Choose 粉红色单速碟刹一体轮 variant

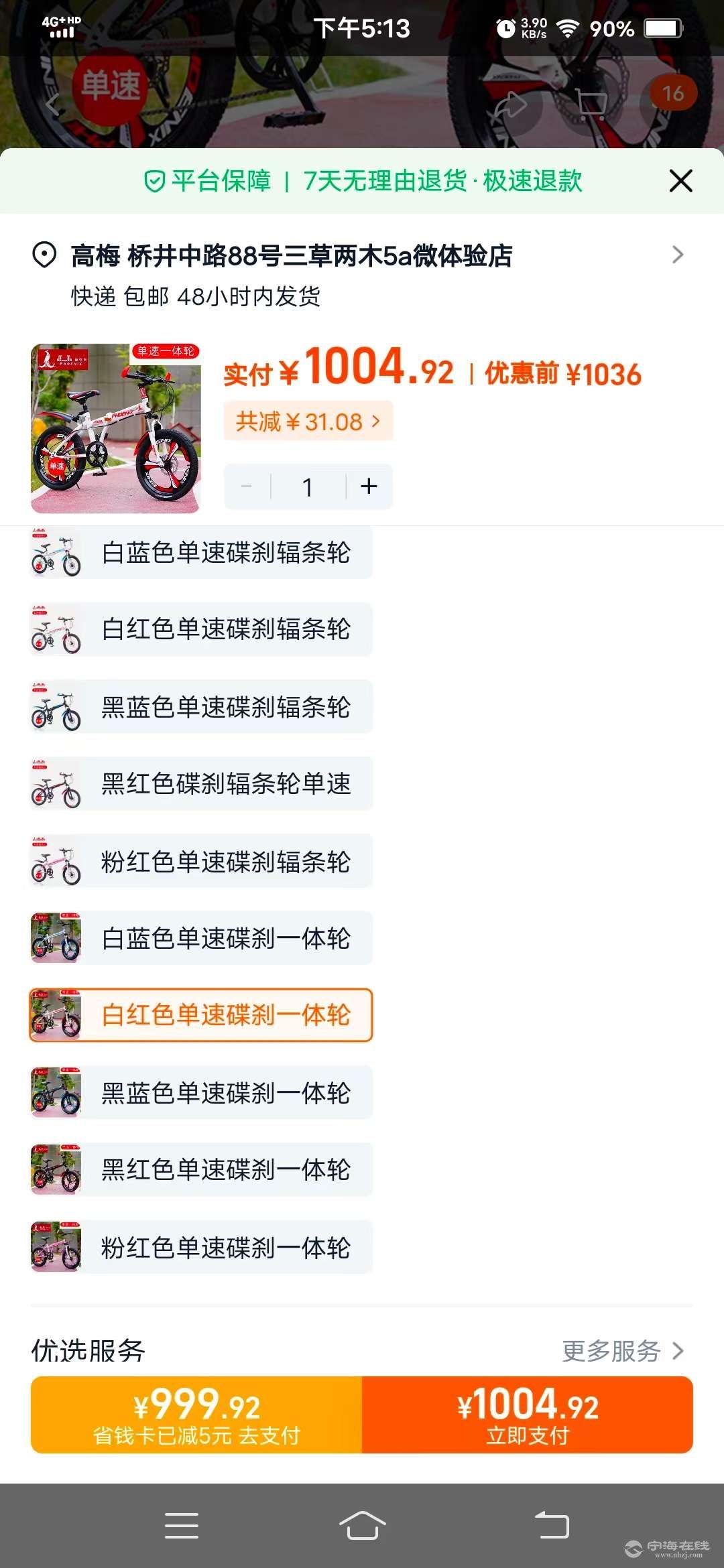201,1248
